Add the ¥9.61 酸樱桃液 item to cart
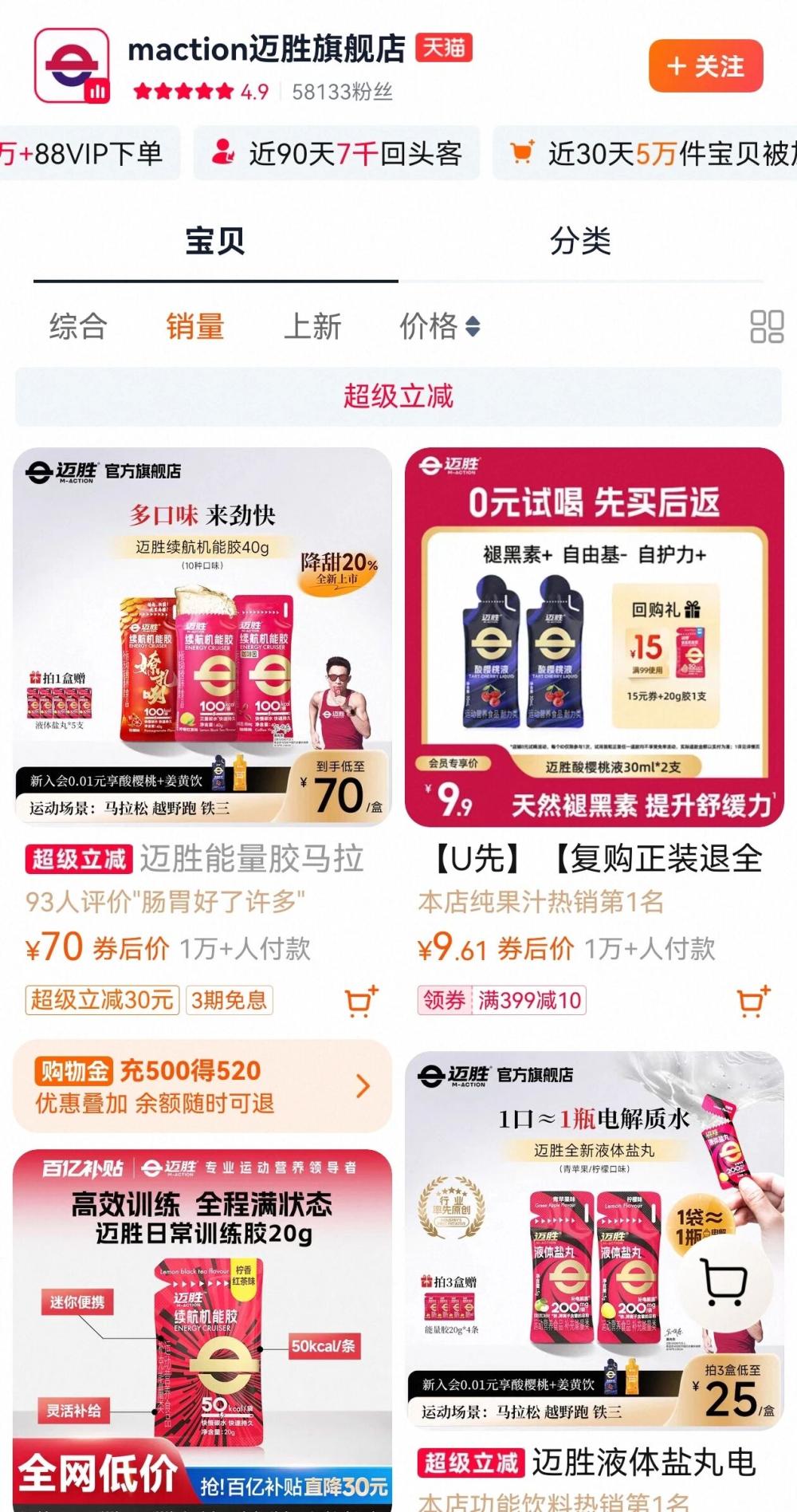The image size is (797, 1512). point(753,1001)
